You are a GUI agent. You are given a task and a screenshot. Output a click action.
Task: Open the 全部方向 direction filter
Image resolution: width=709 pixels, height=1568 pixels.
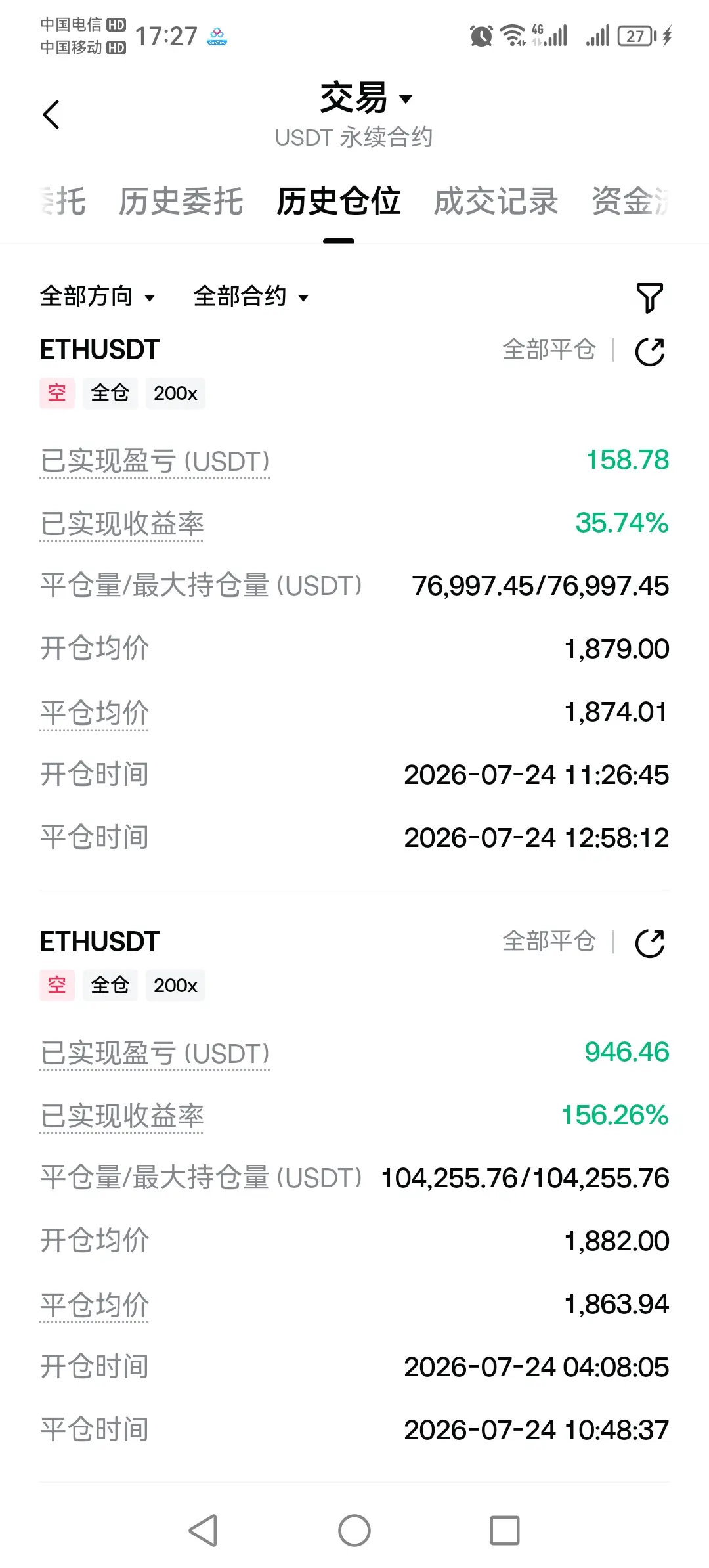(98, 297)
